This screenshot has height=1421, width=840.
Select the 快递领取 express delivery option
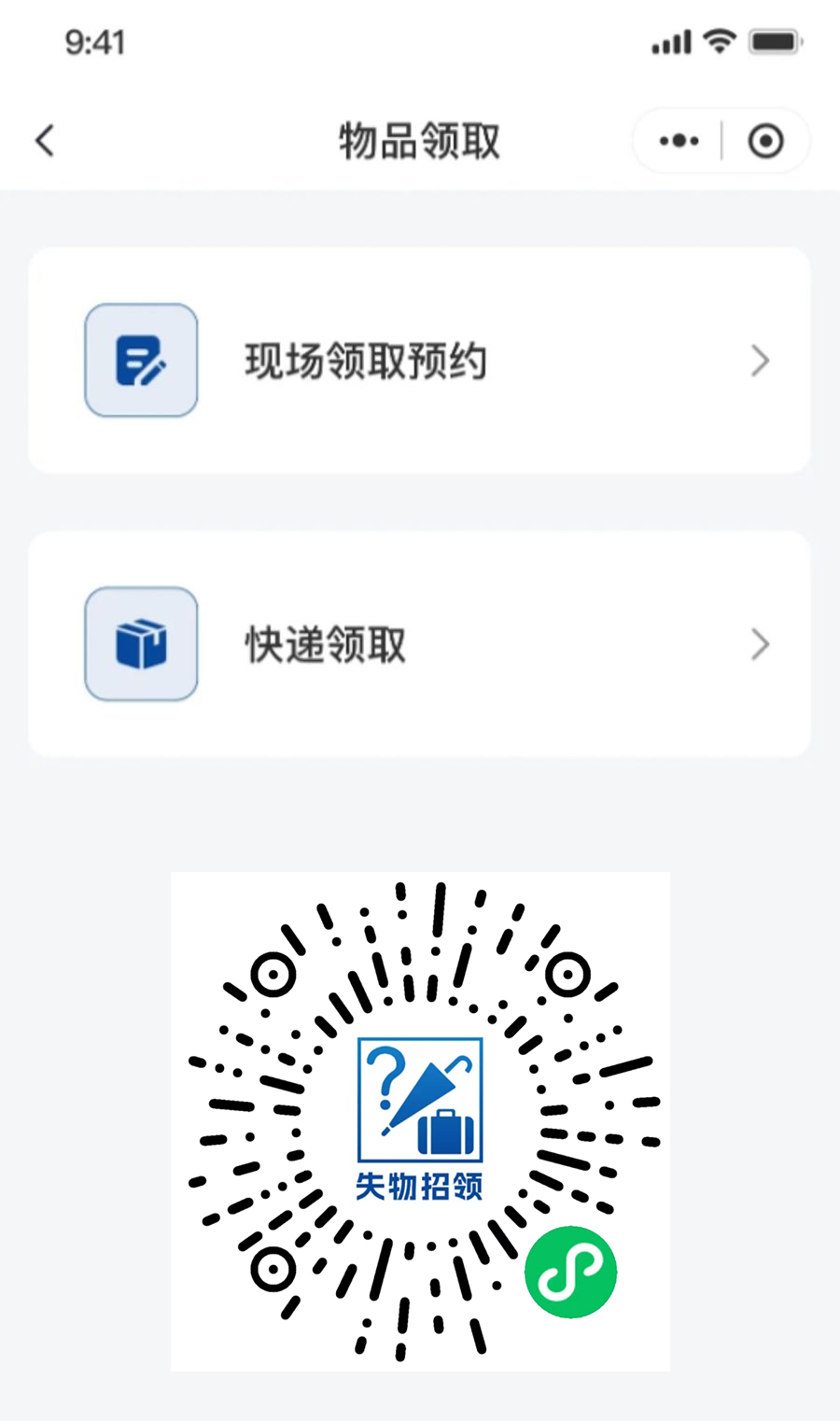click(419, 644)
